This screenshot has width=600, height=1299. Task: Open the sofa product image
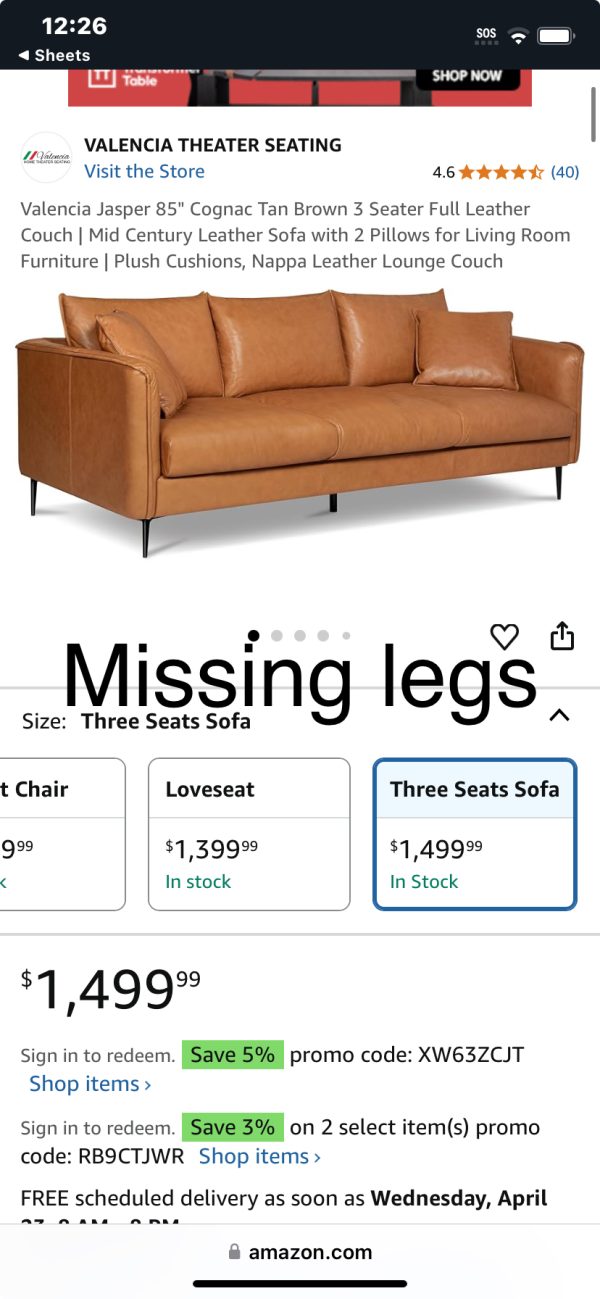tap(300, 420)
